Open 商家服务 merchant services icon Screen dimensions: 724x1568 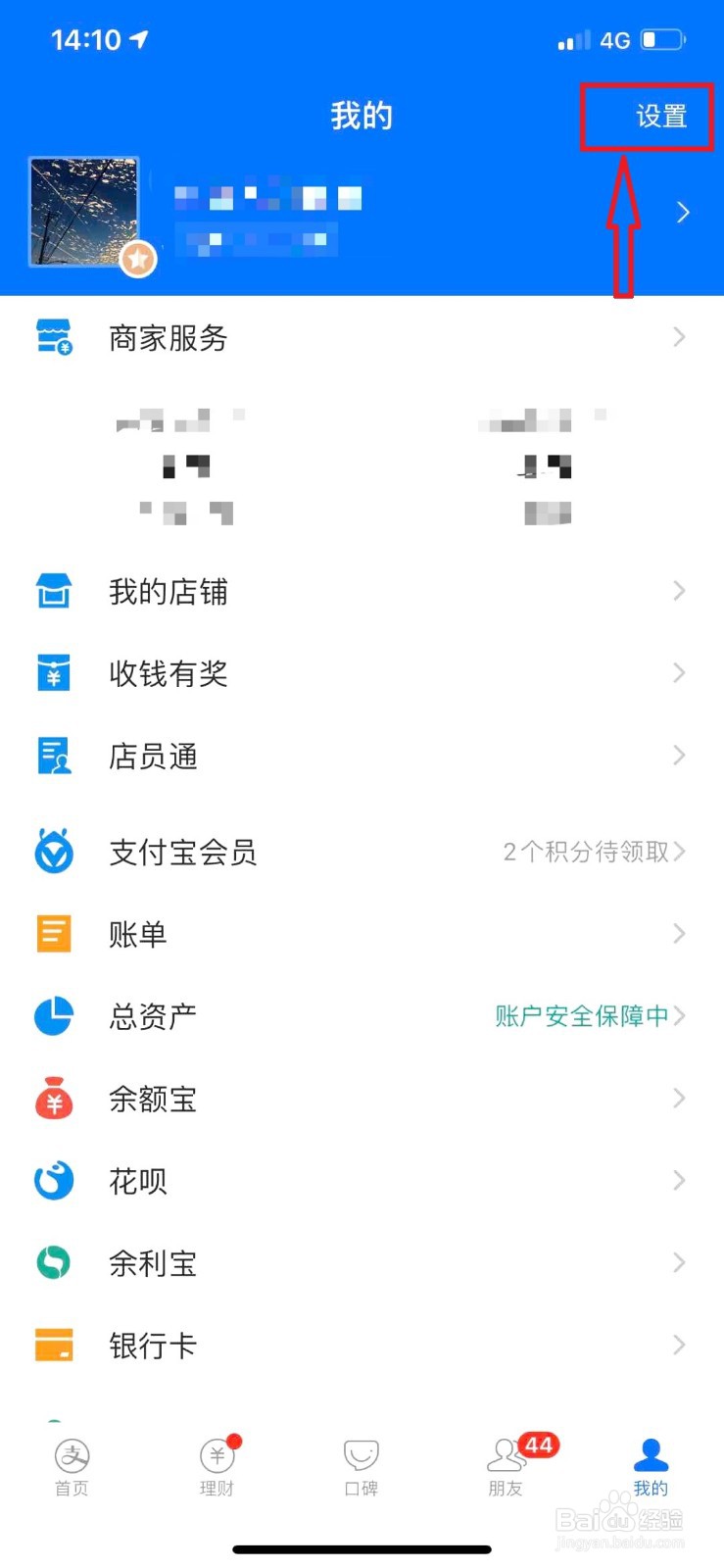click(53, 337)
